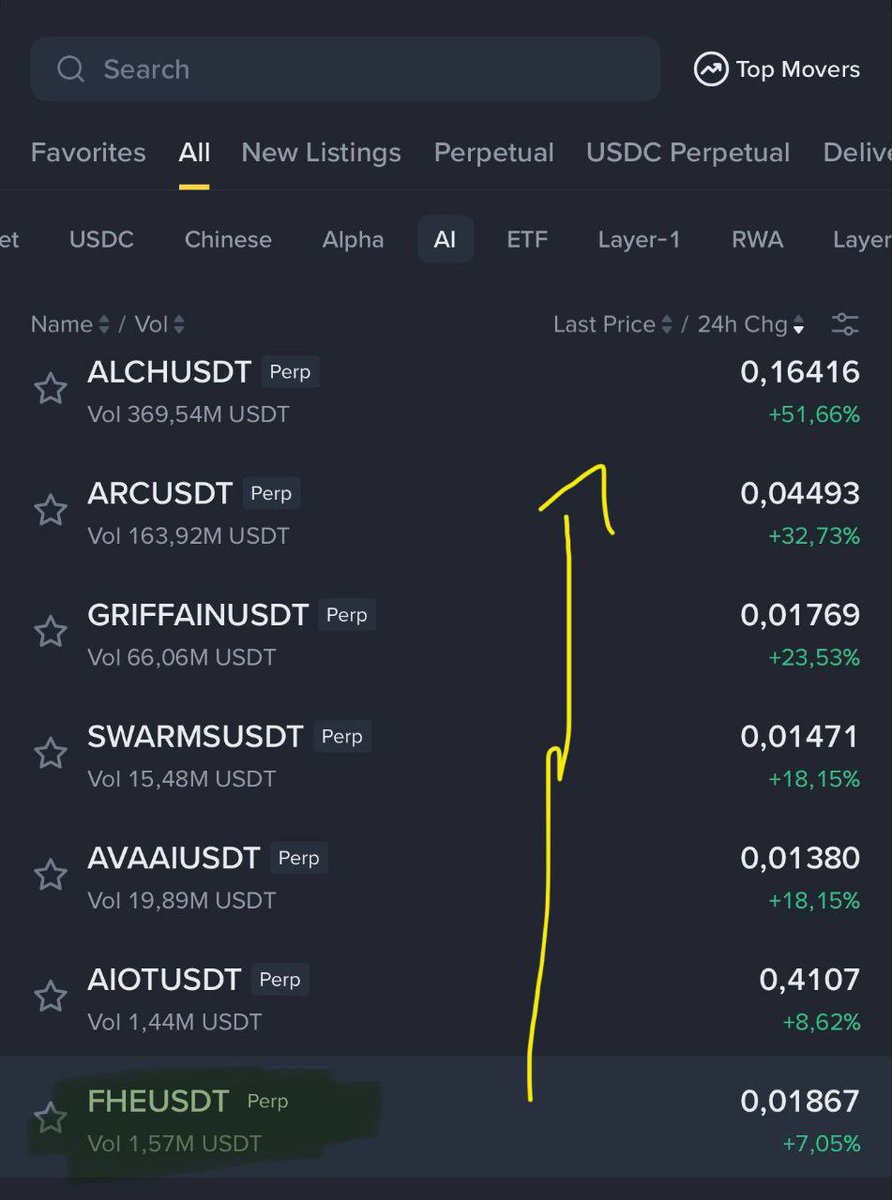This screenshot has height=1200, width=892.
Task: Select the ETF category chip
Action: pyautogui.click(x=527, y=240)
